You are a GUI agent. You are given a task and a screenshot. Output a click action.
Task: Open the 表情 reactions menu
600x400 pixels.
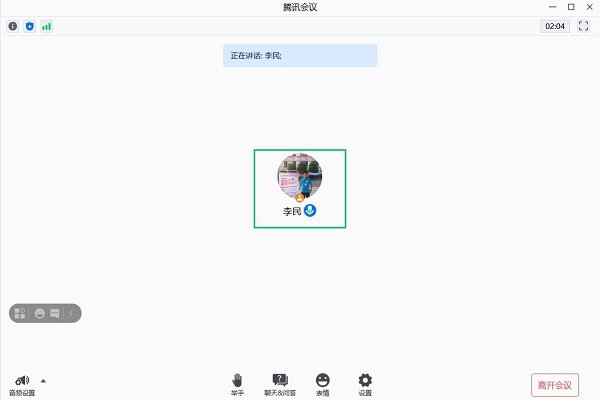pos(323,384)
